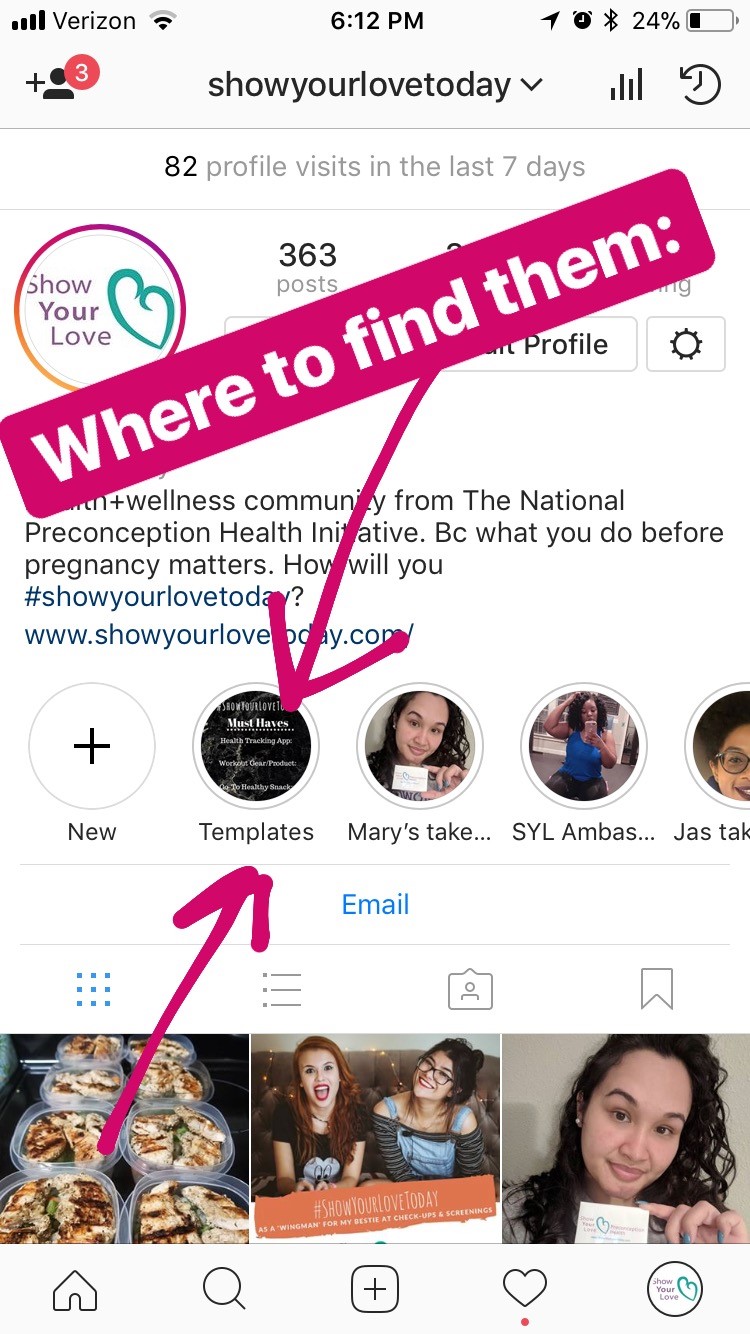The width and height of the screenshot is (750, 1334).
Task: Open the meal prep containers post
Action: click(x=124, y=1138)
